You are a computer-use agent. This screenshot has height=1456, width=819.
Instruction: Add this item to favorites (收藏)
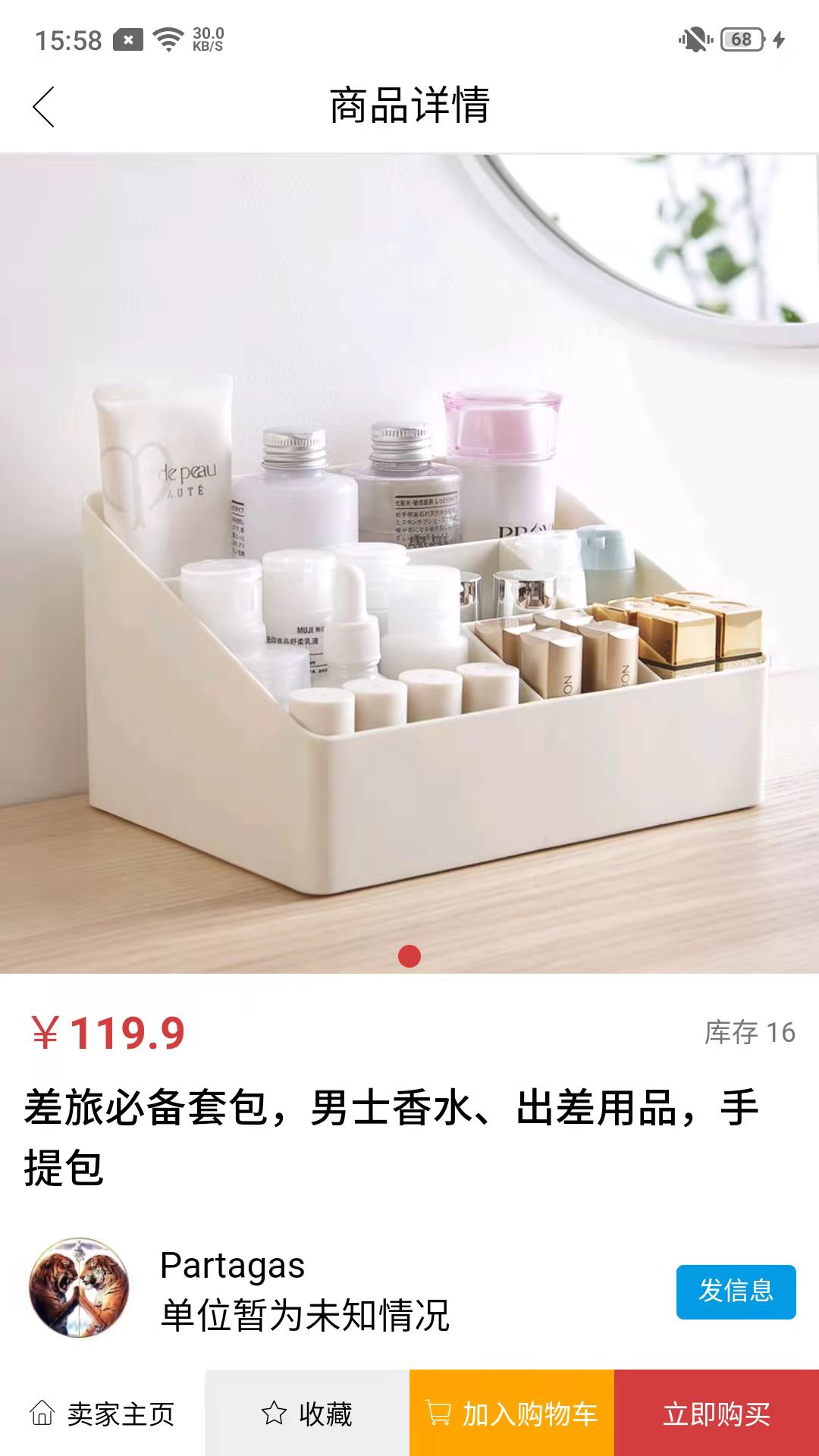click(x=307, y=1414)
